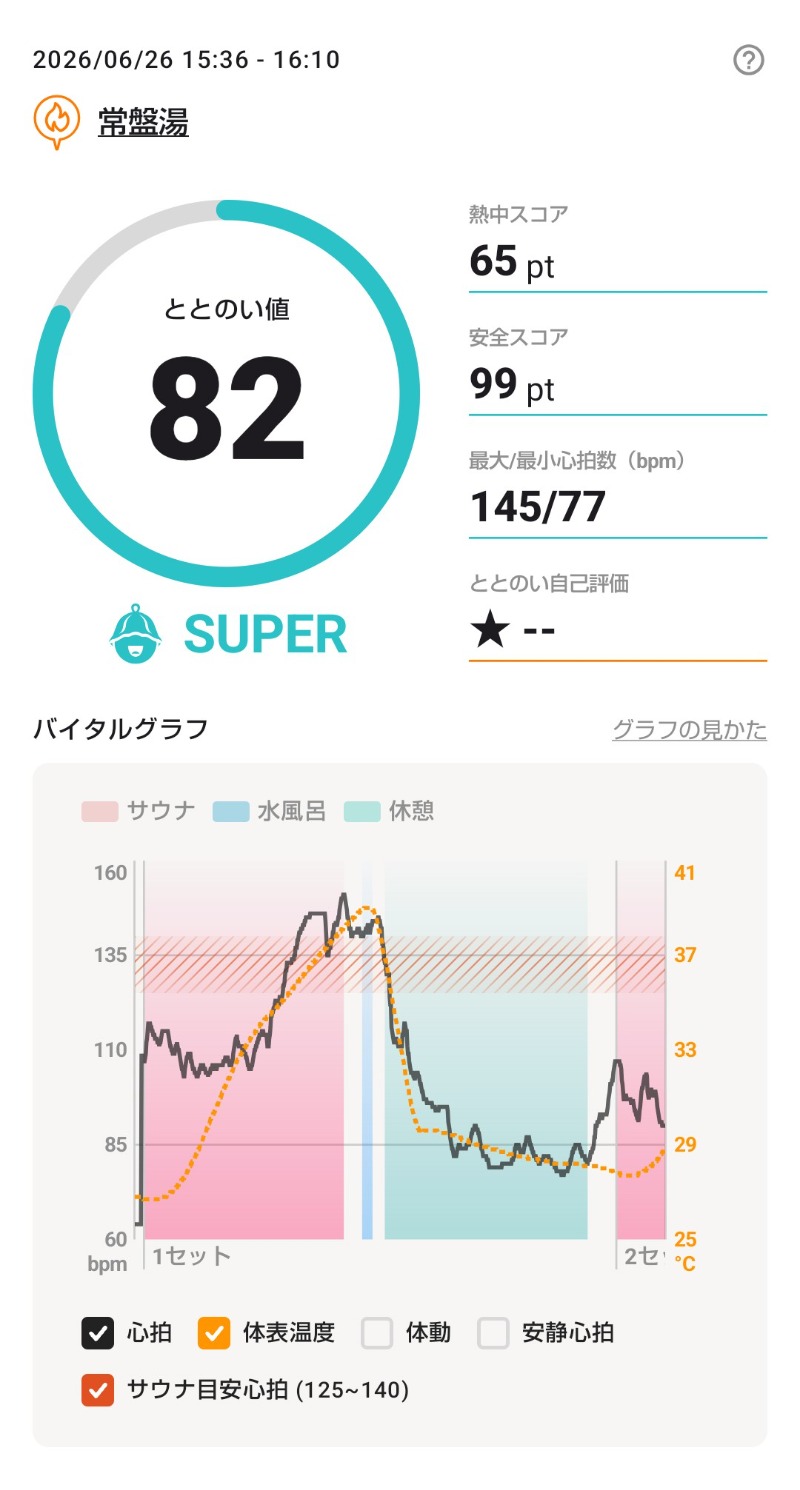The image size is (800, 1490).
Task: Uncheck サウナ目安心拍 (125~140) checkbox
Action: click(98, 1390)
